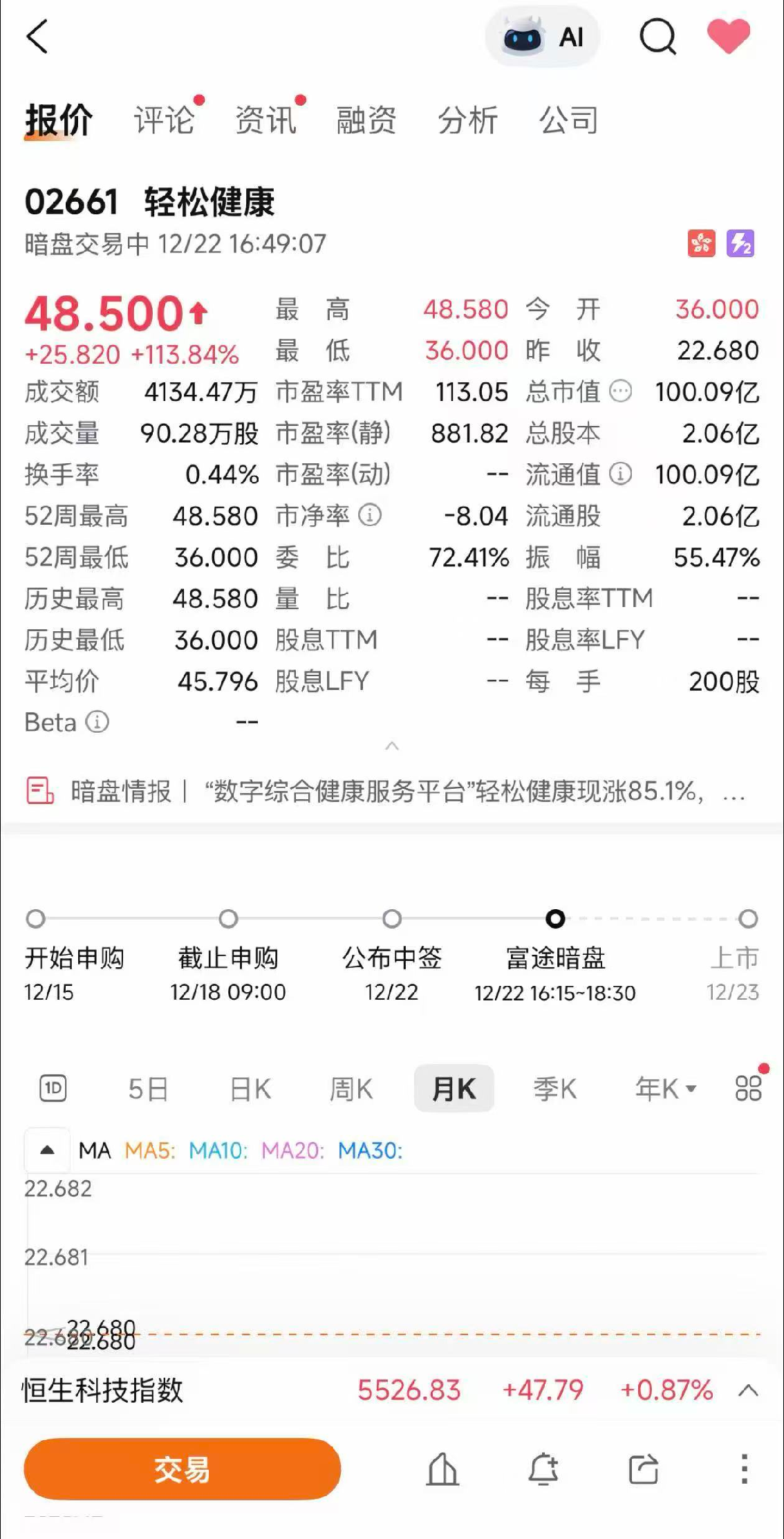Switch to the 评论 tab

[164, 120]
